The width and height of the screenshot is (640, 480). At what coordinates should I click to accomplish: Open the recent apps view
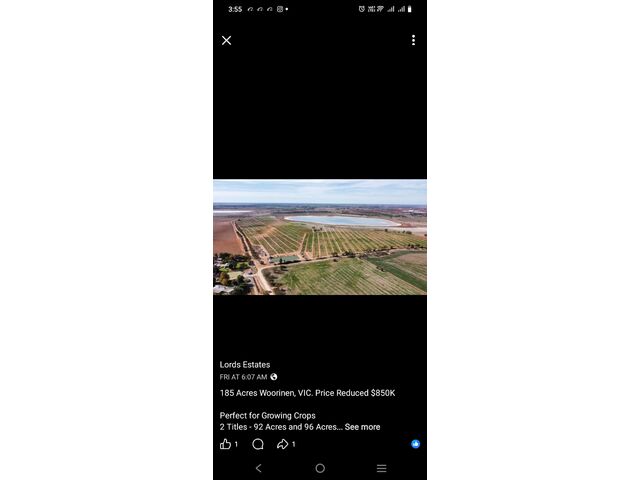coord(381,468)
